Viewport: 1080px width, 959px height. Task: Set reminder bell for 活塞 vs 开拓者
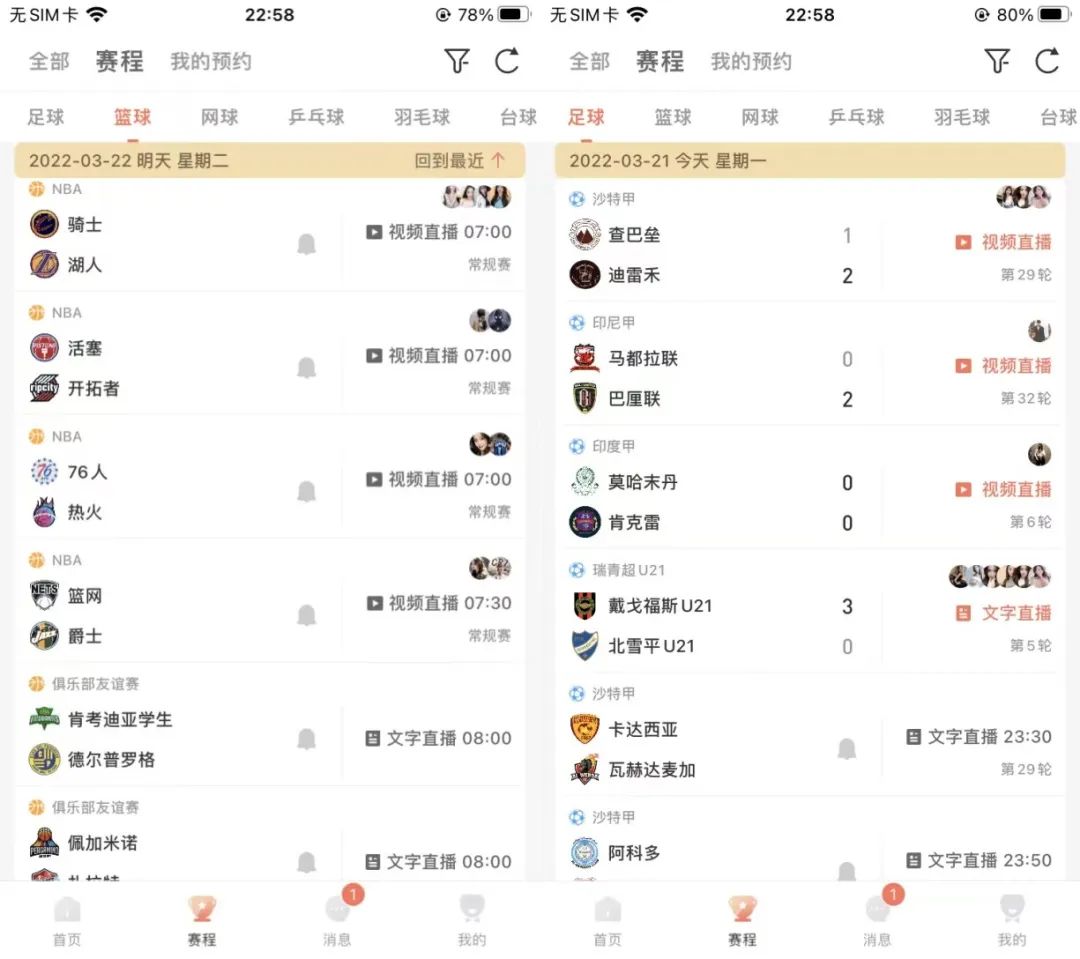306,368
